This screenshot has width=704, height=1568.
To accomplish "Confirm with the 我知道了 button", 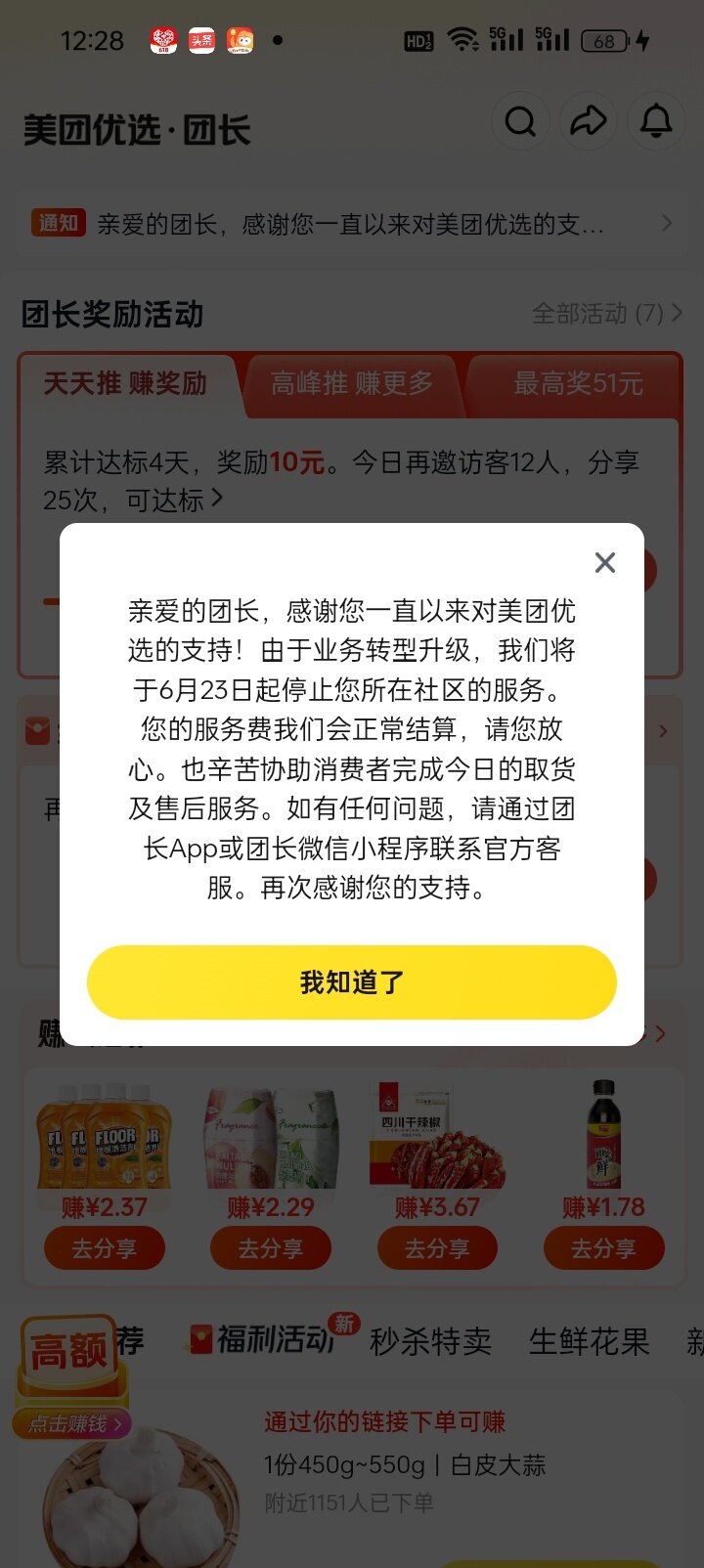I will click(352, 982).
